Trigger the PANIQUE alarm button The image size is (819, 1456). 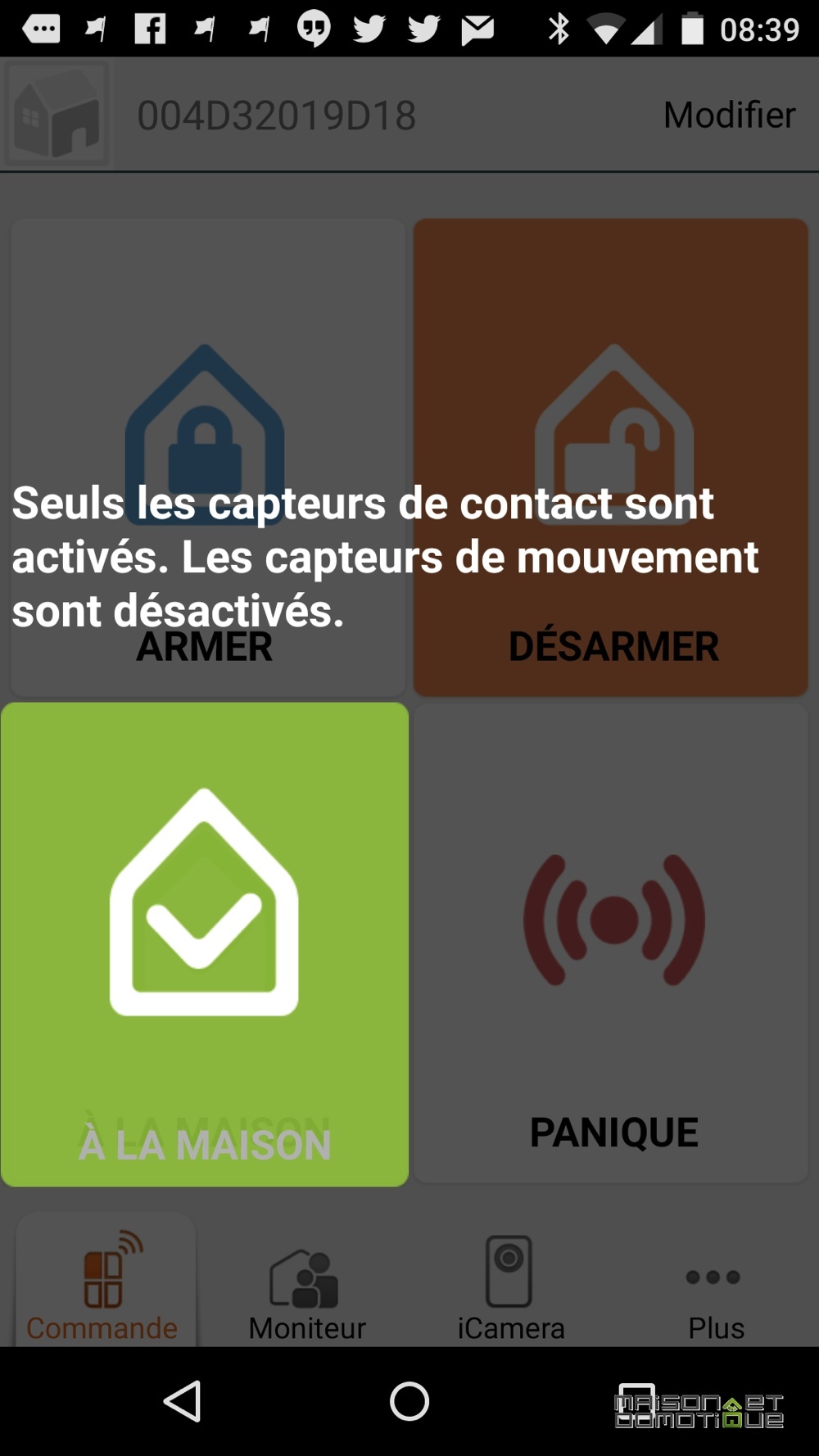tap(611, 943)
